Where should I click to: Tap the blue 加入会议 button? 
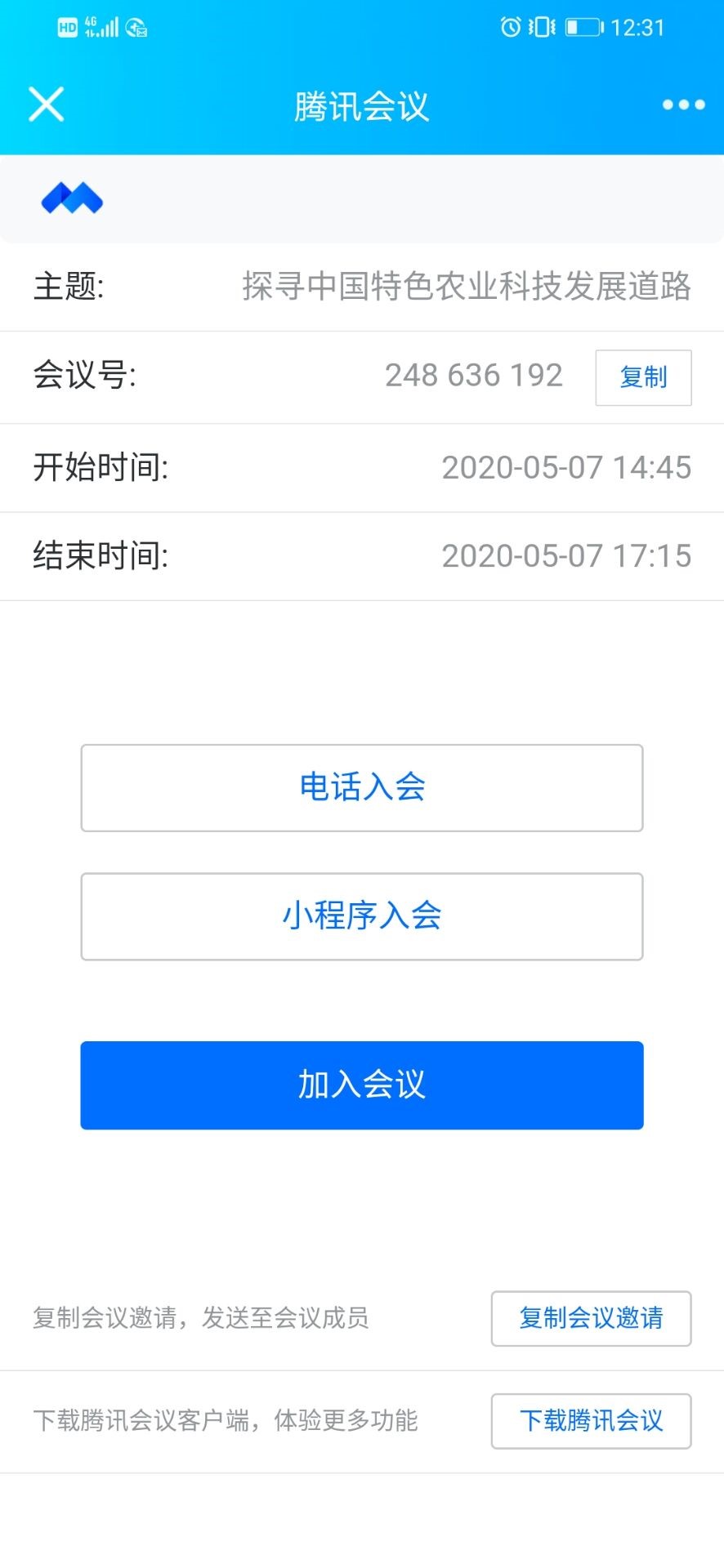click(x=362, y=1085)
